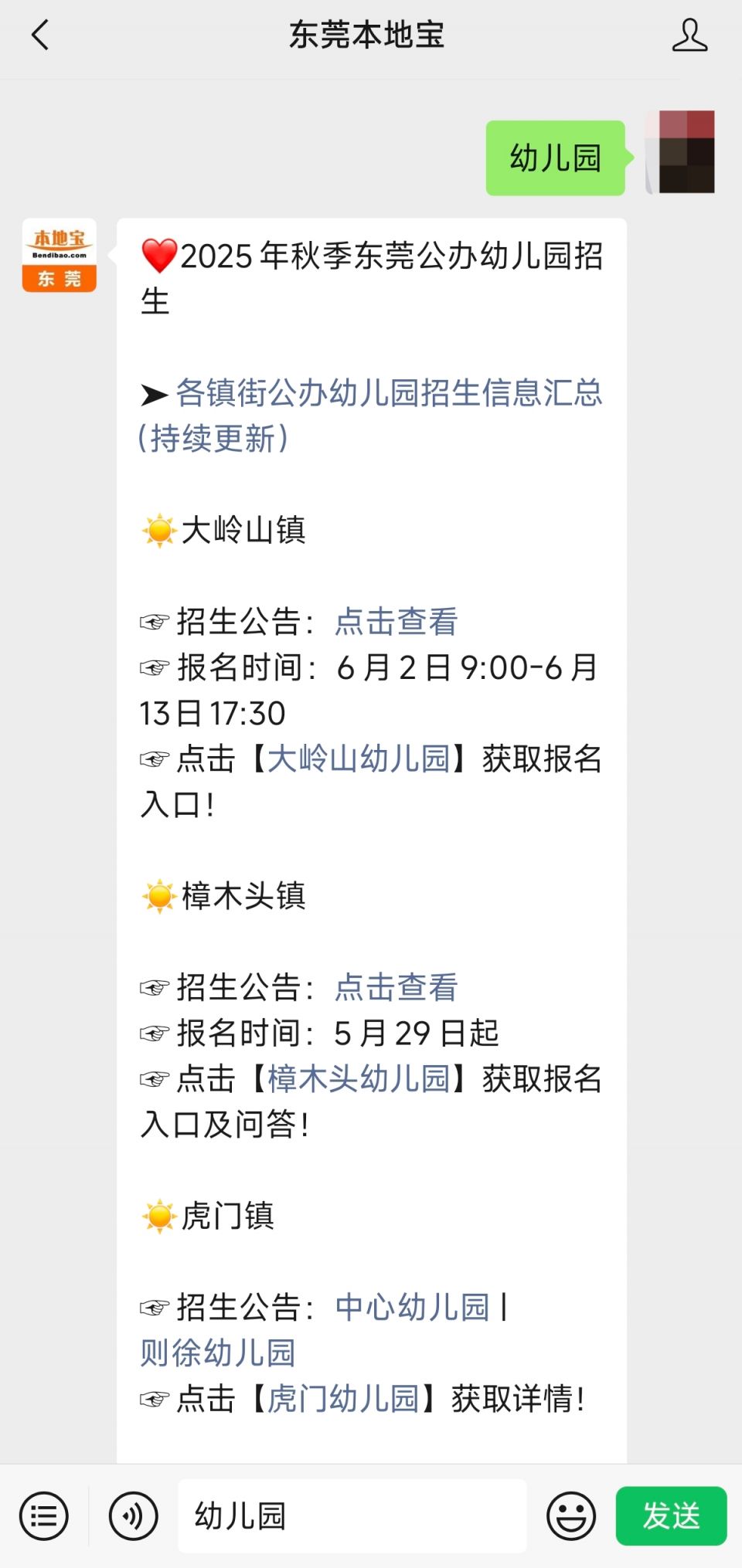Go back from 东莞本地宝 chat

pos(40,36)
